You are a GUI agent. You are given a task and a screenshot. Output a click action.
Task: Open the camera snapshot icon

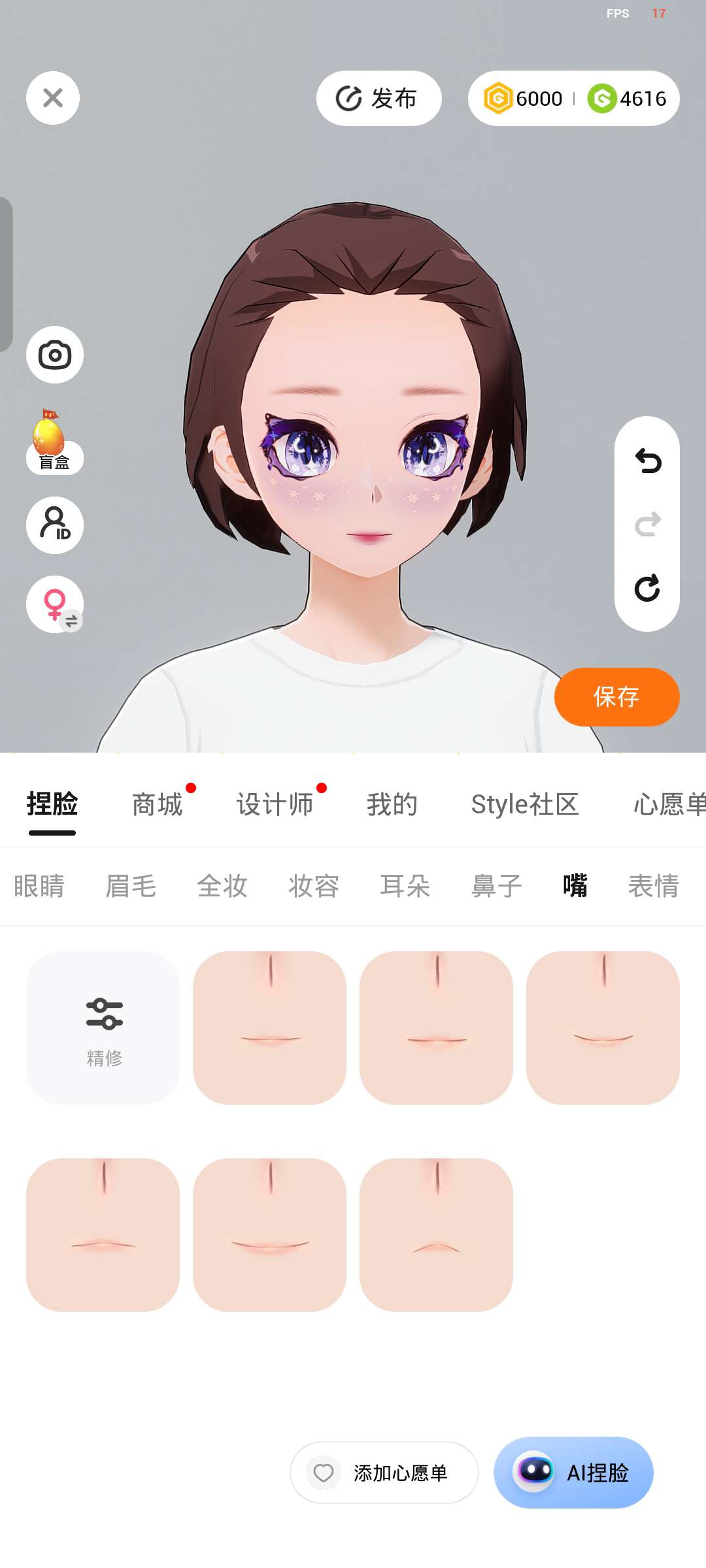click(55, 355)
